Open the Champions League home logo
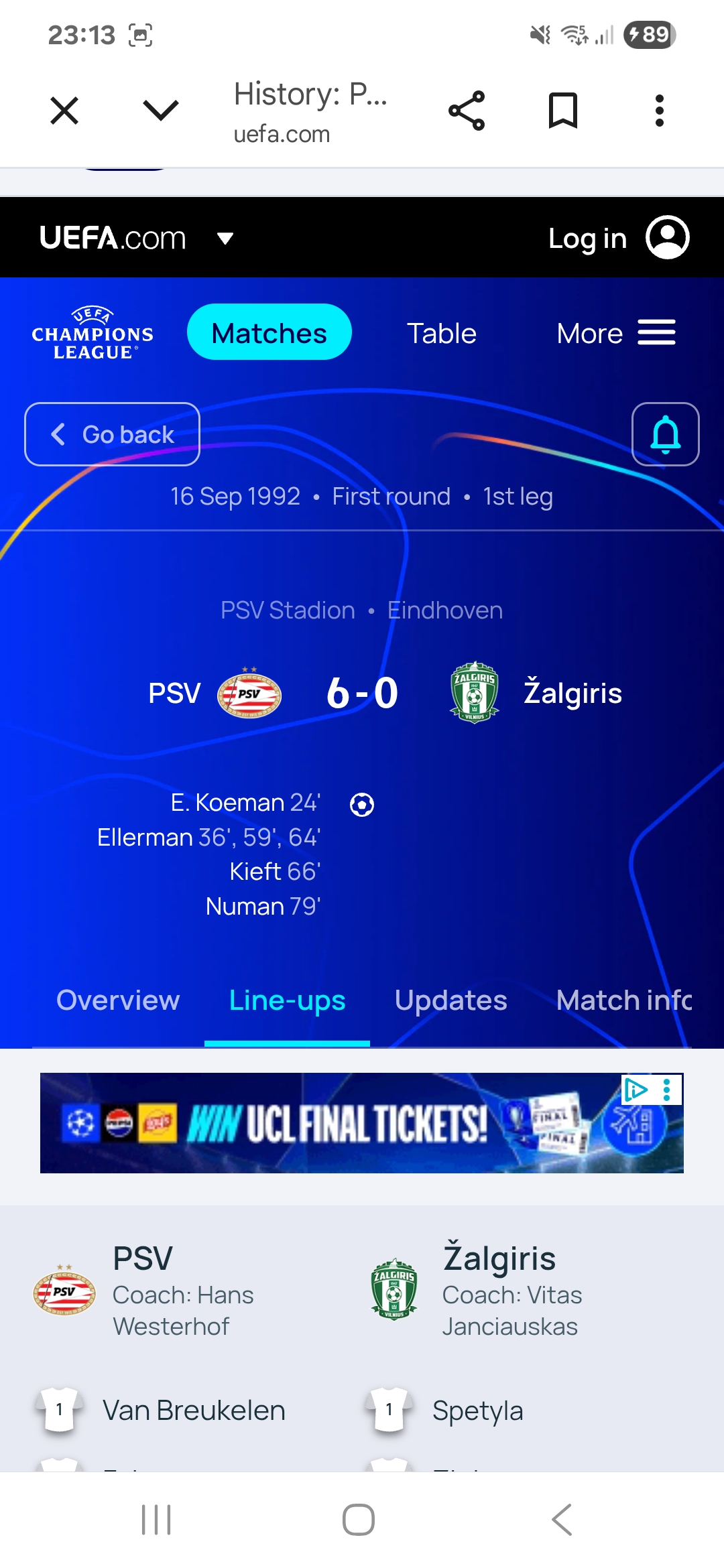Image resolution: width=724 pixels, height=1568 pixels. (93, 333)
